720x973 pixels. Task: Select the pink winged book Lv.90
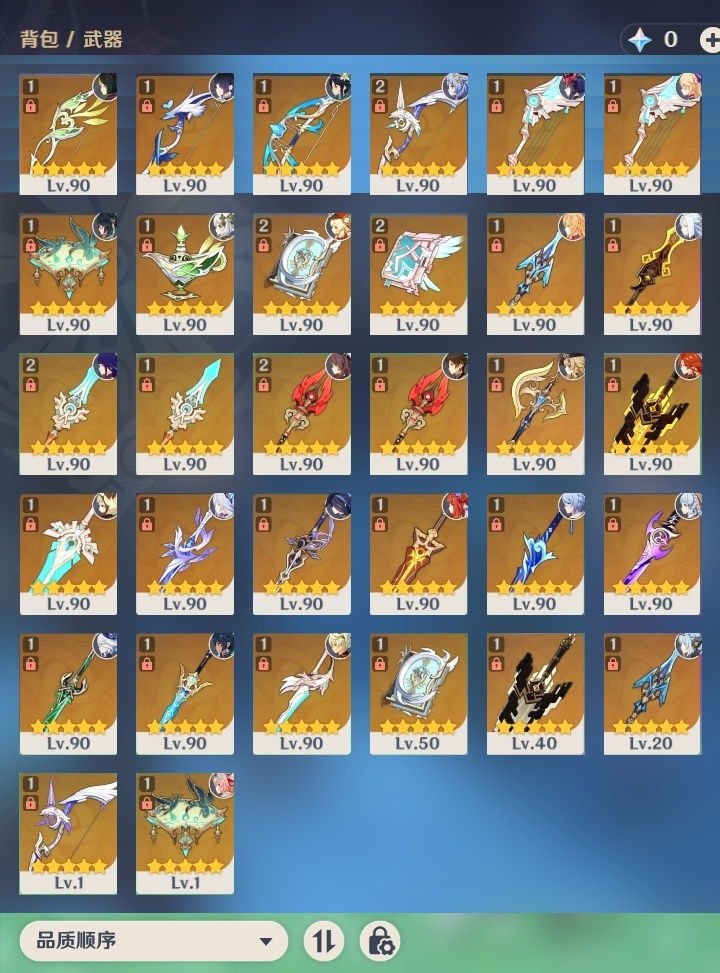418,272
